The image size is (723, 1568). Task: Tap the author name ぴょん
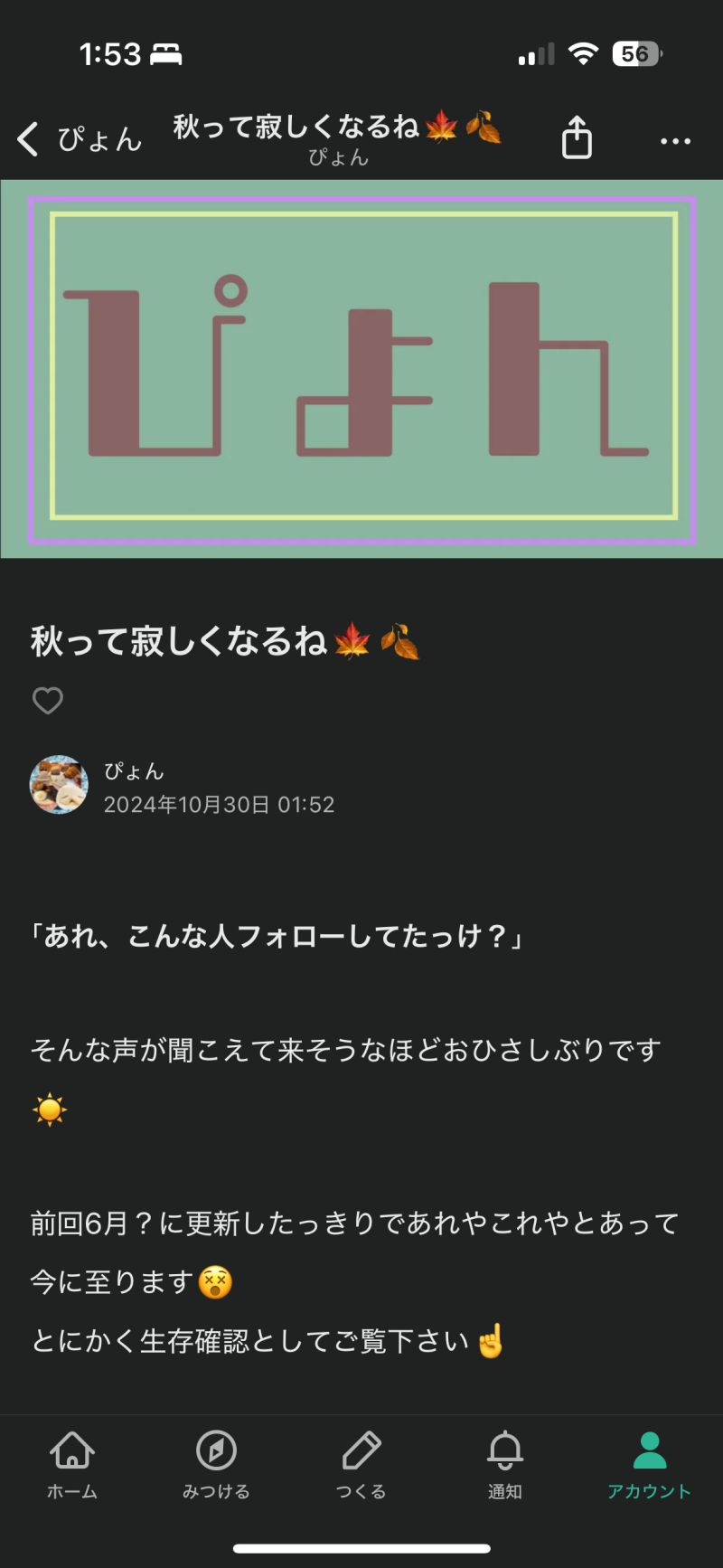[x=134, y=772]
